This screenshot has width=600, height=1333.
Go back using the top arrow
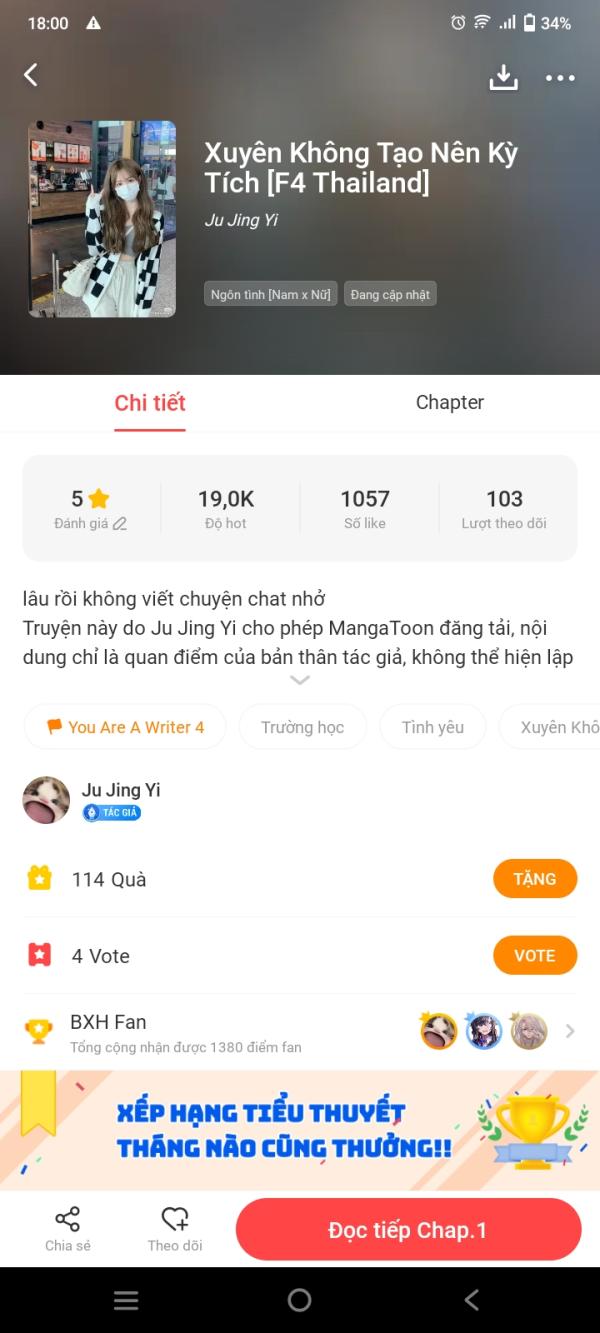coord(31,75)
